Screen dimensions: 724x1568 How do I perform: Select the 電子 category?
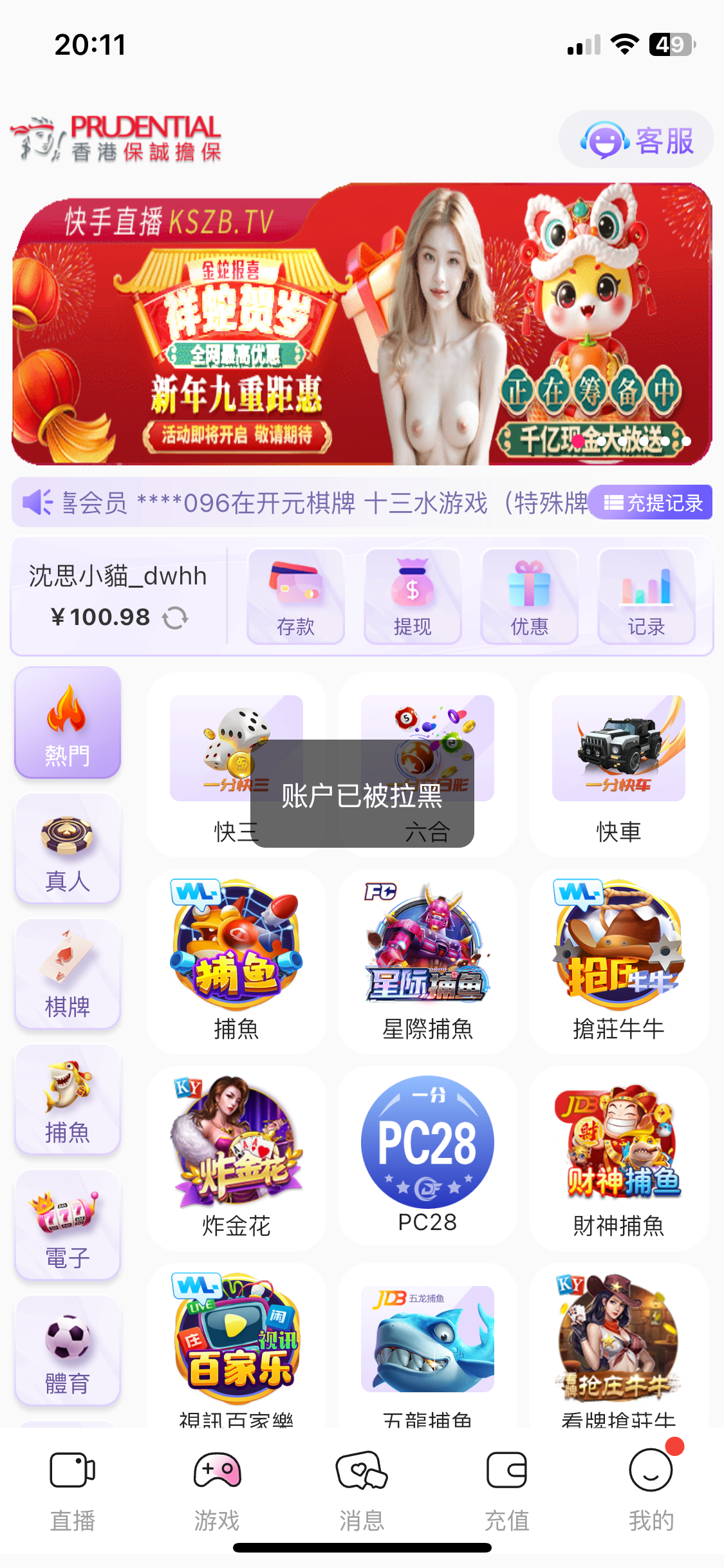[68, 1225]
